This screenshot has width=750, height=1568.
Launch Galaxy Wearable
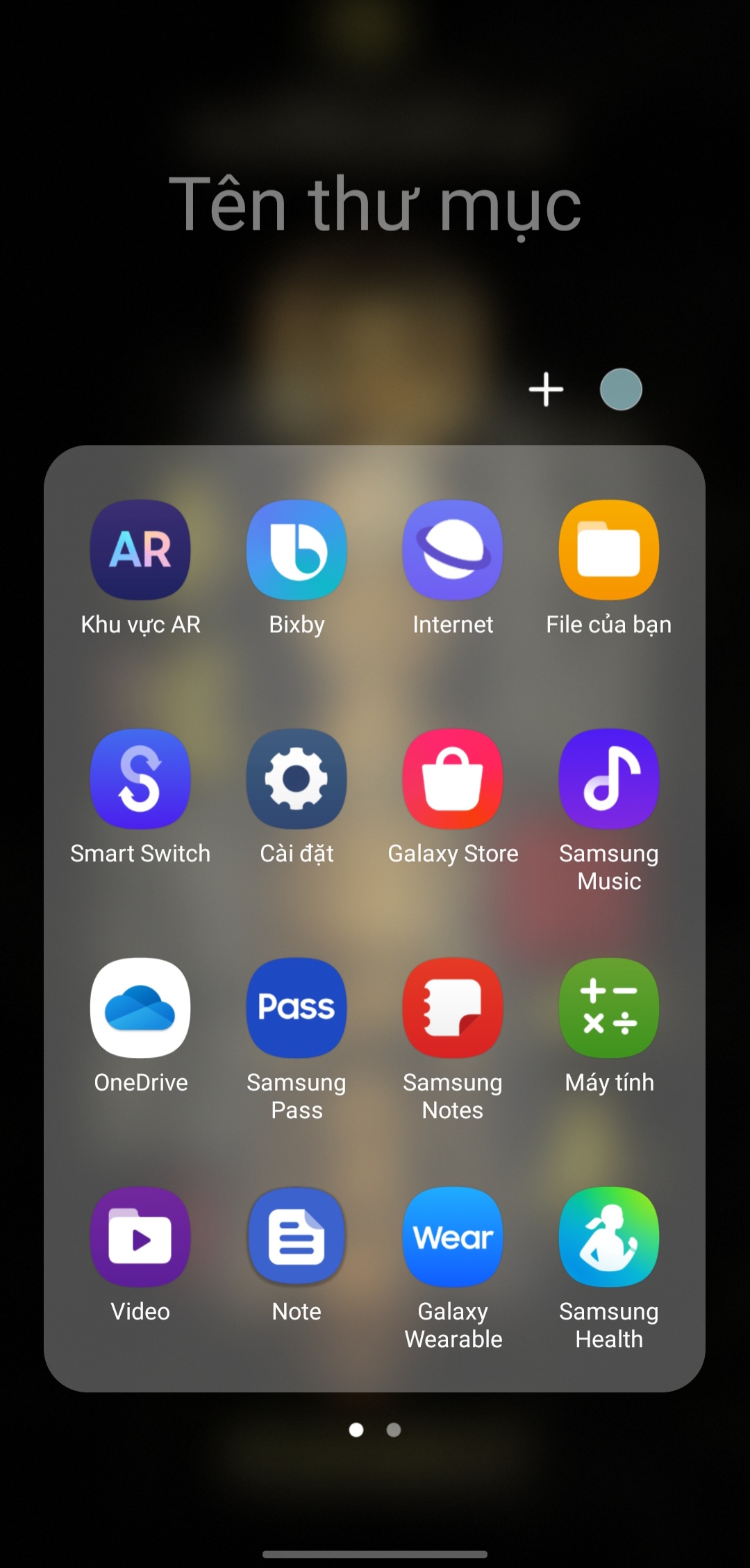coord(453,1237)
